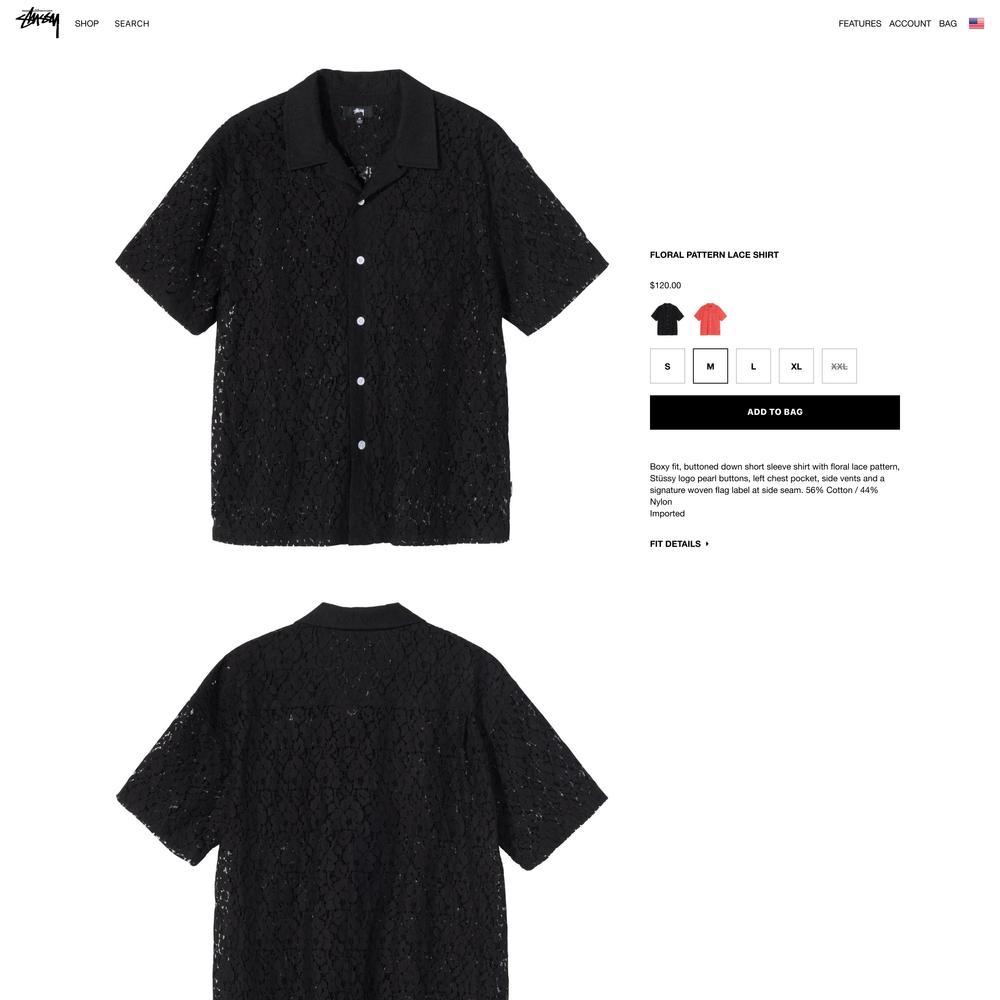View the shopping BAG
Viewport: 1000px width, 1000px height.
click(x=947, y=24)
